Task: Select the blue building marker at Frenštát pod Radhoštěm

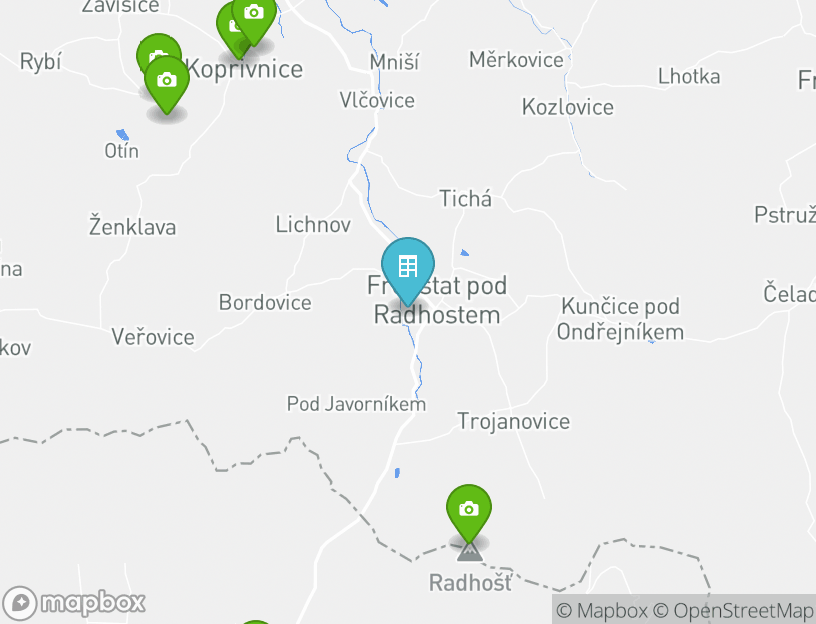Action: (x=407, y=268)
